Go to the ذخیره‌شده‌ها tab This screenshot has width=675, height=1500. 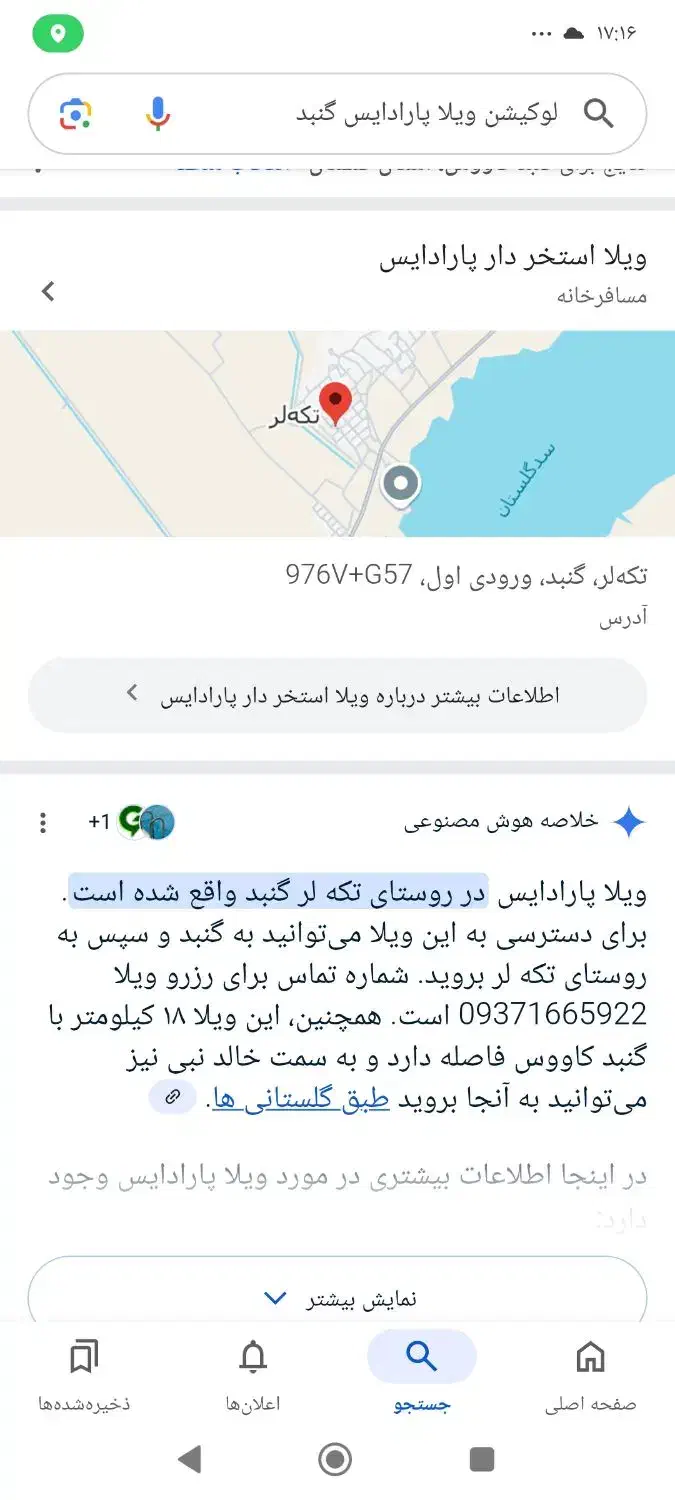85,1377
